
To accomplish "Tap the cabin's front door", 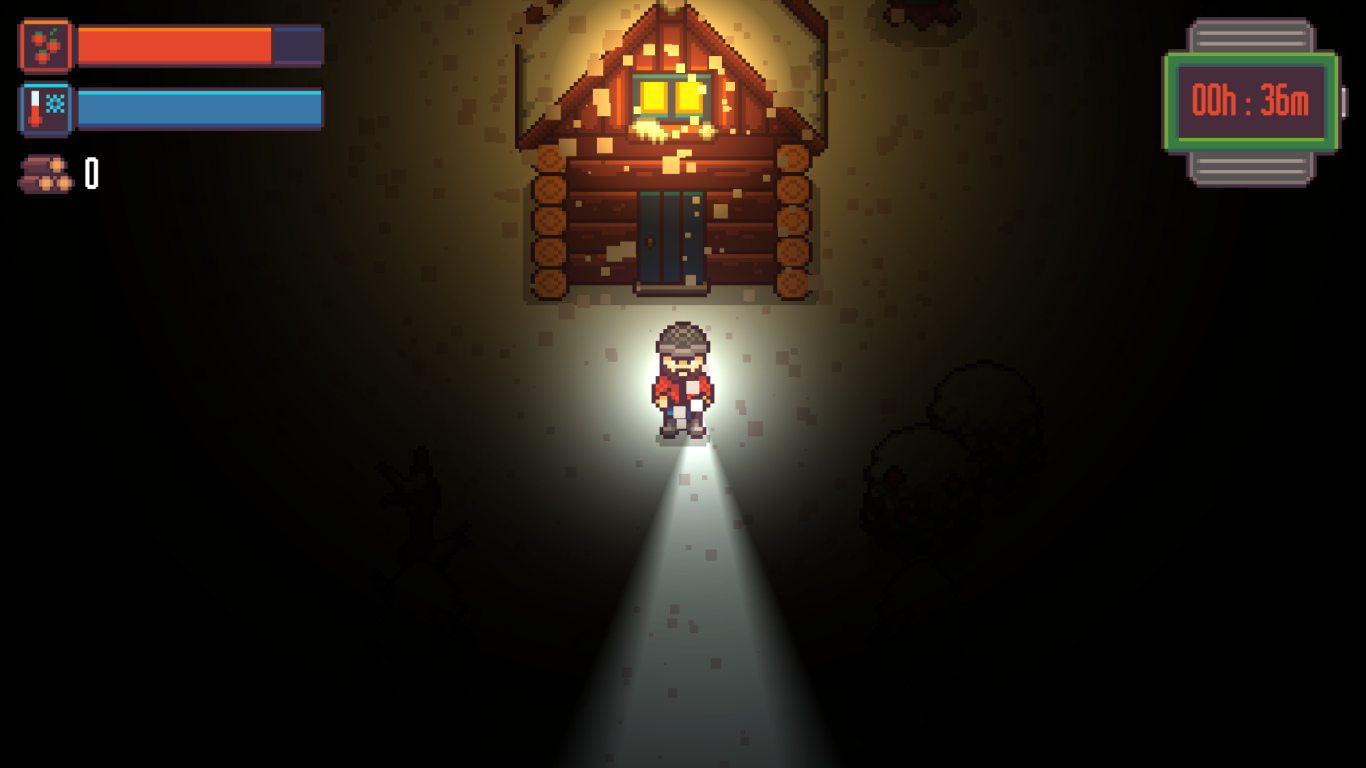I will [672, 238].
